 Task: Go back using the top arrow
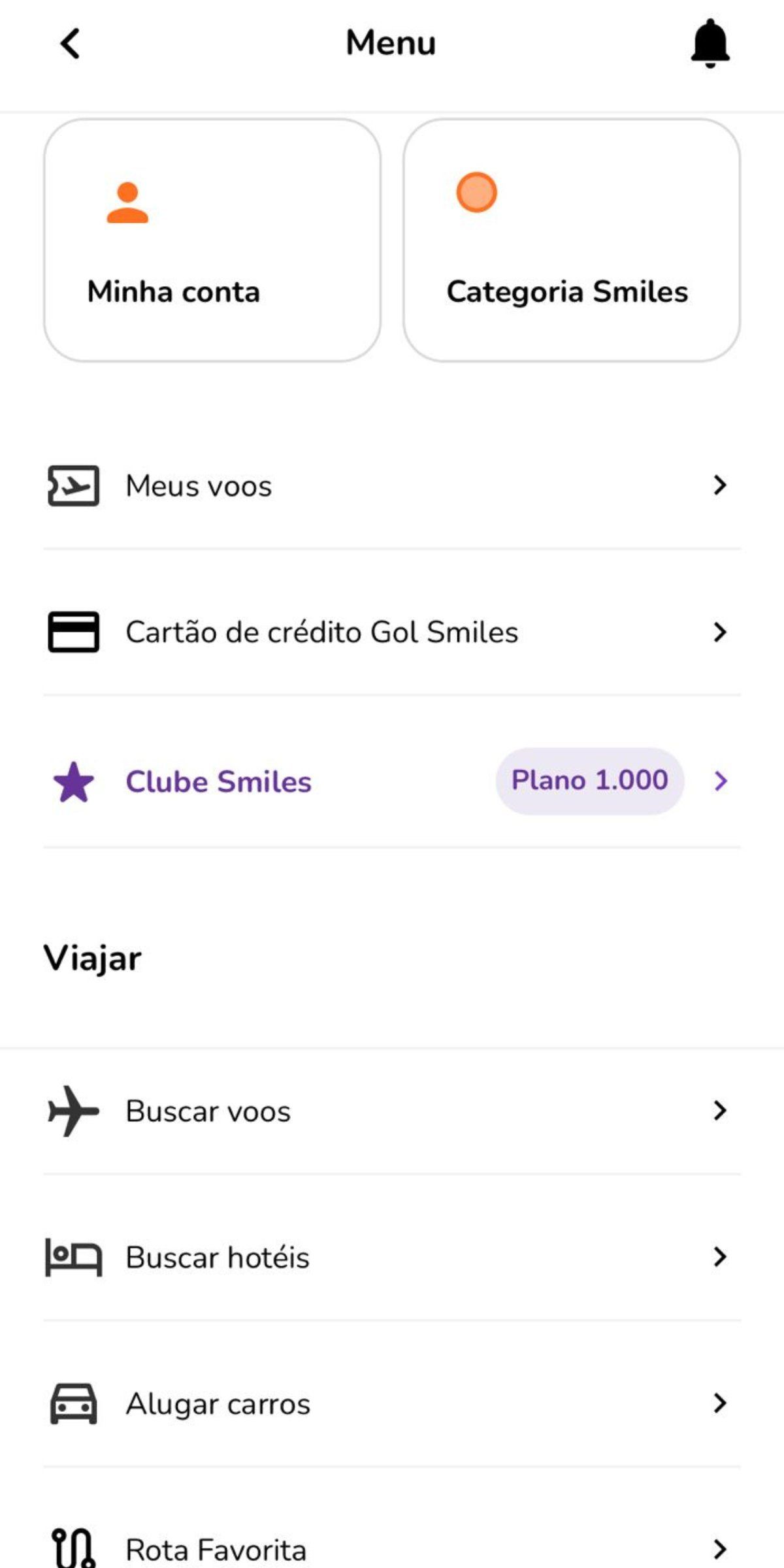[70, 44]
